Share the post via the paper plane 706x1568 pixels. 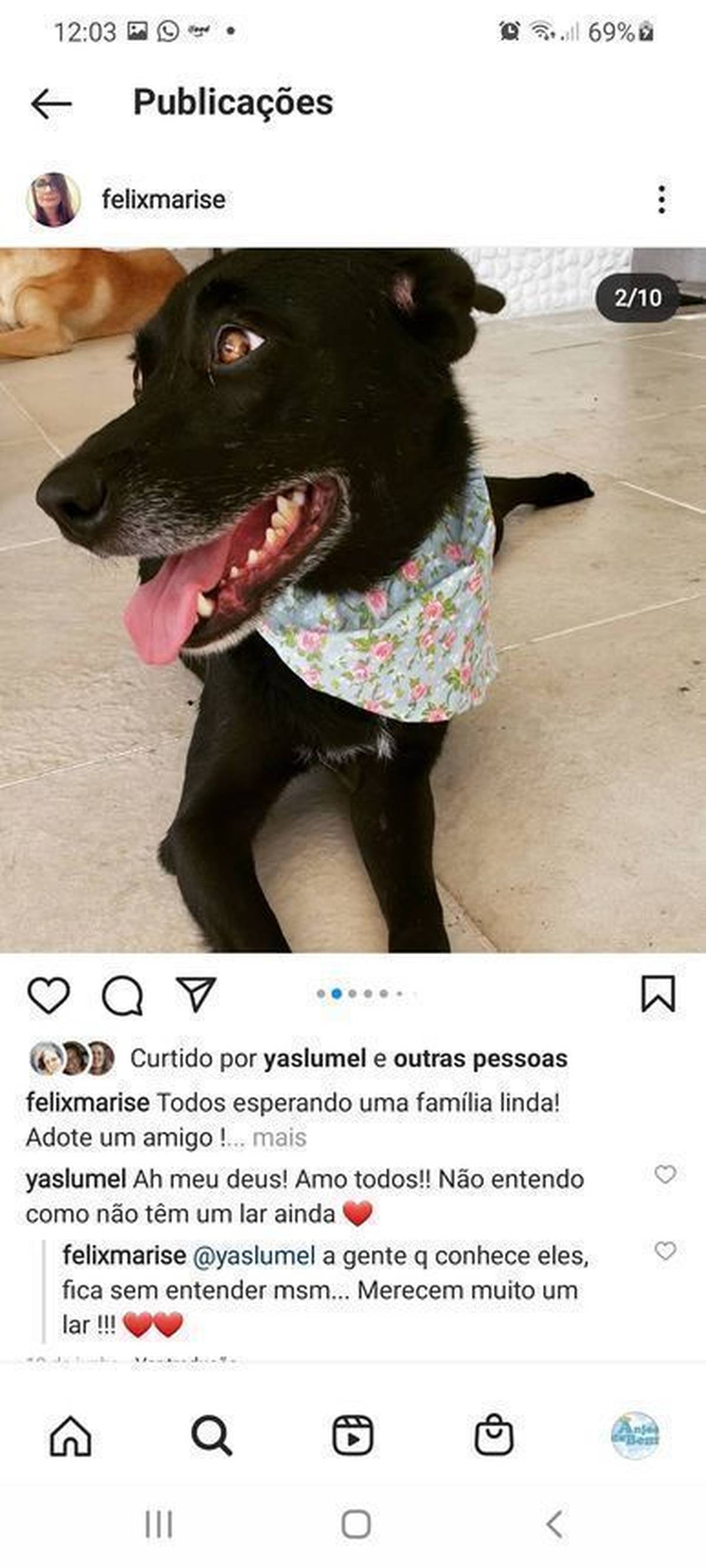pos(196,995)
